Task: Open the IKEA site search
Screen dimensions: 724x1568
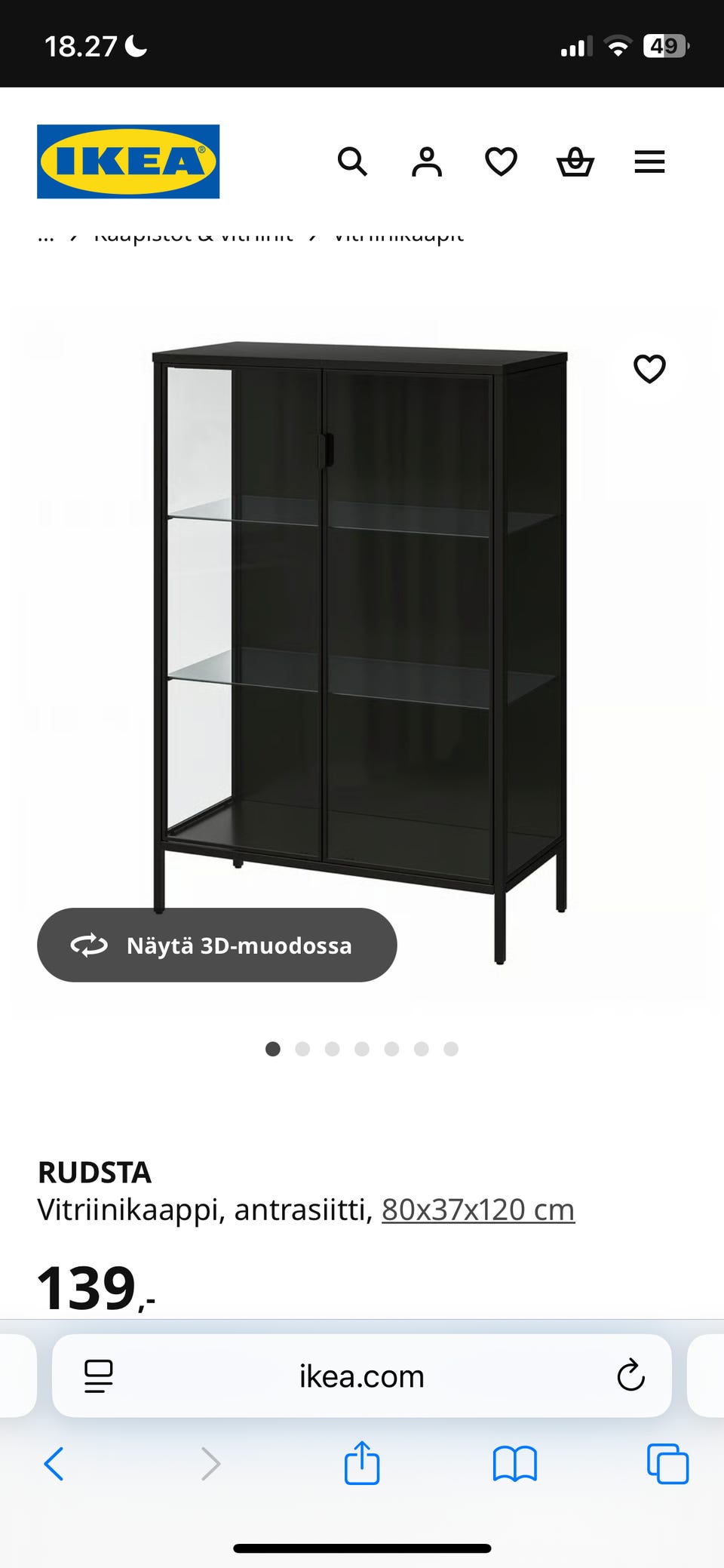Action: click(352, 161)
